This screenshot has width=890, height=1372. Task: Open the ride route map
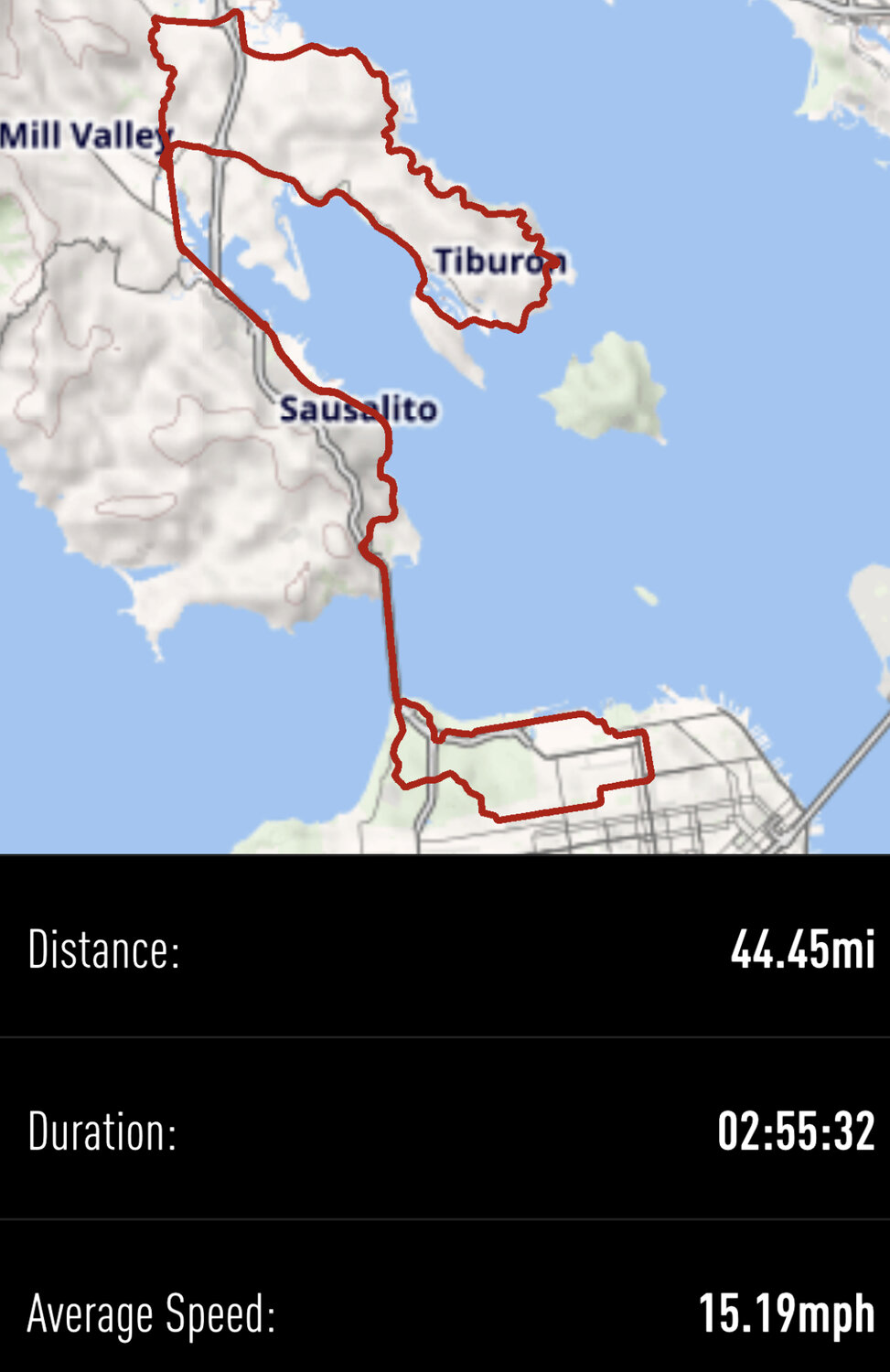445,426
